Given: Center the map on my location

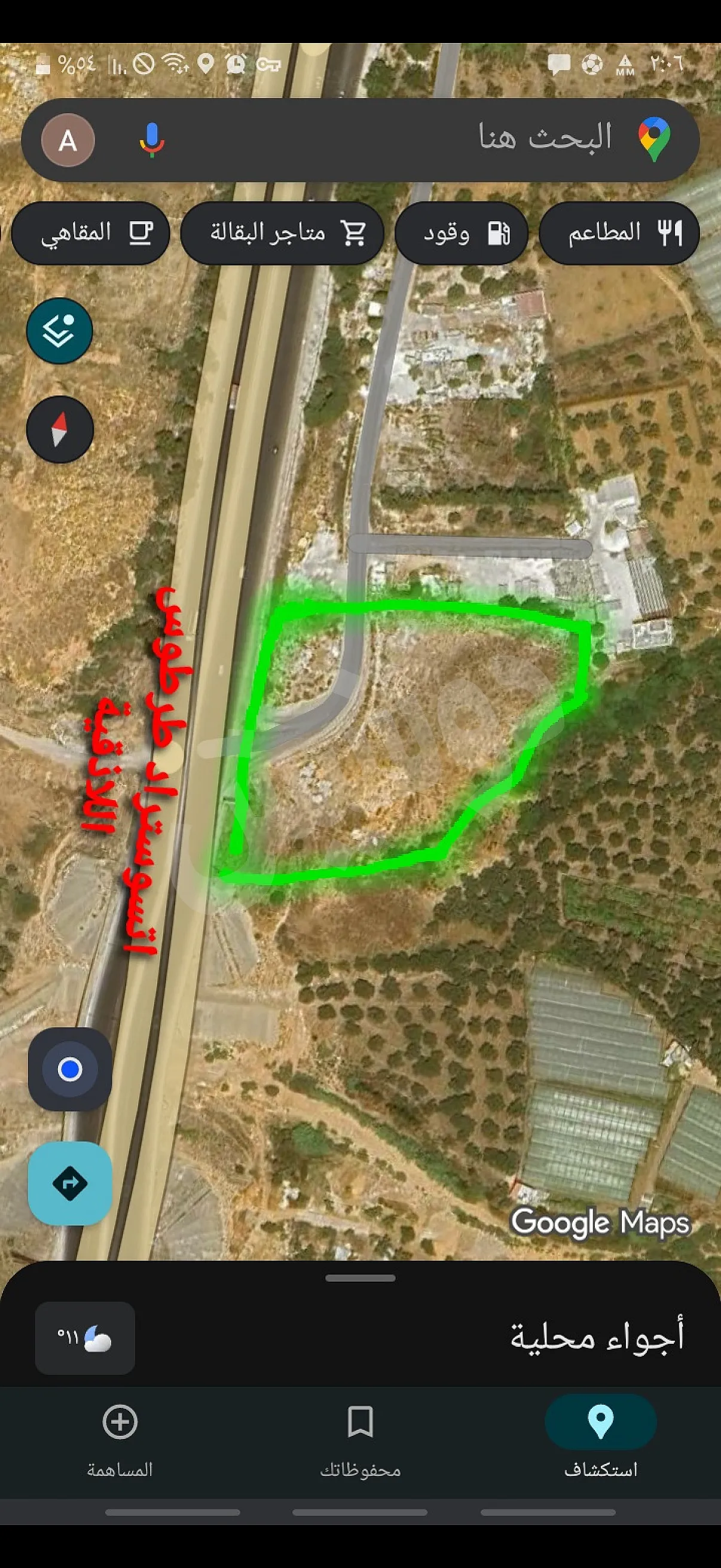Looking at the screenshot, I should [x=70, y=1069].
